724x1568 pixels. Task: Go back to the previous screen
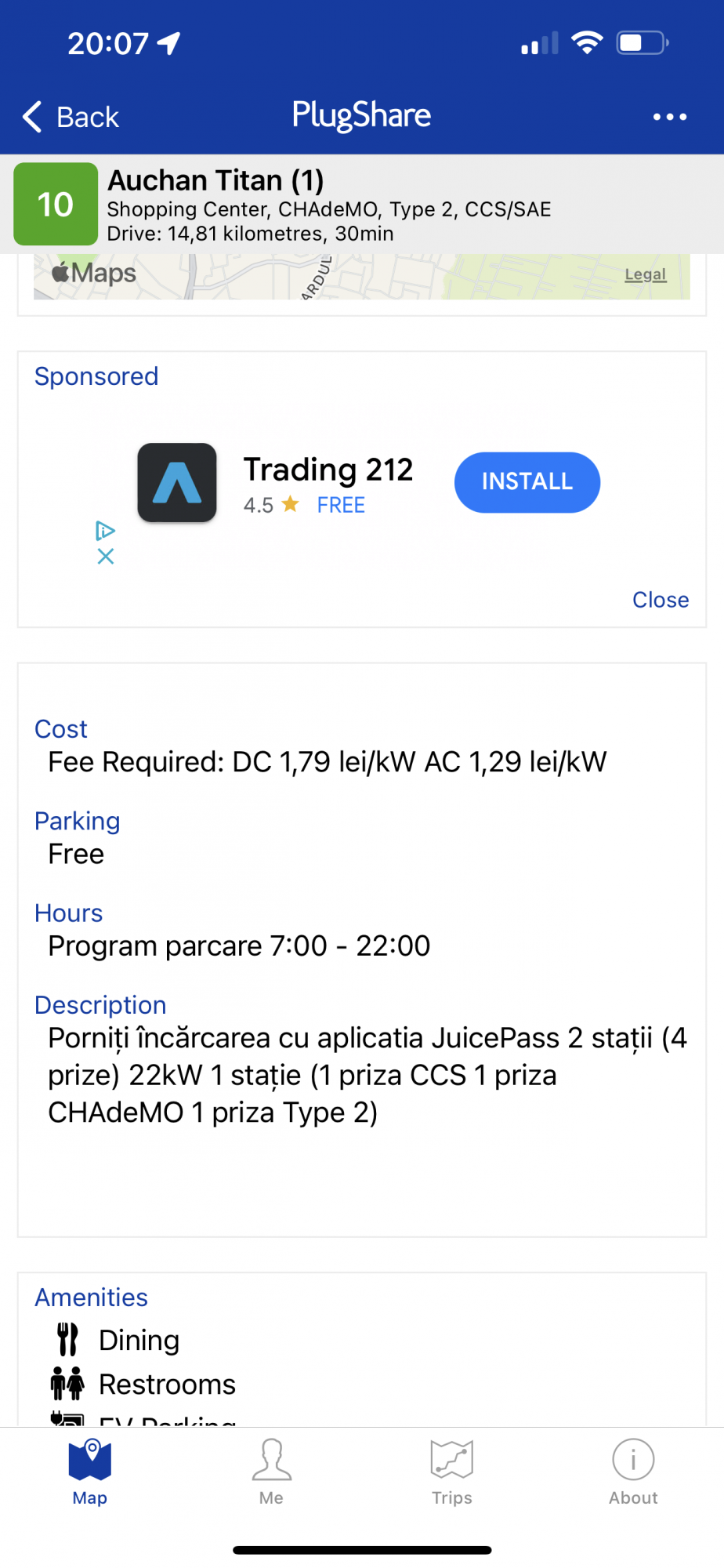71,117
